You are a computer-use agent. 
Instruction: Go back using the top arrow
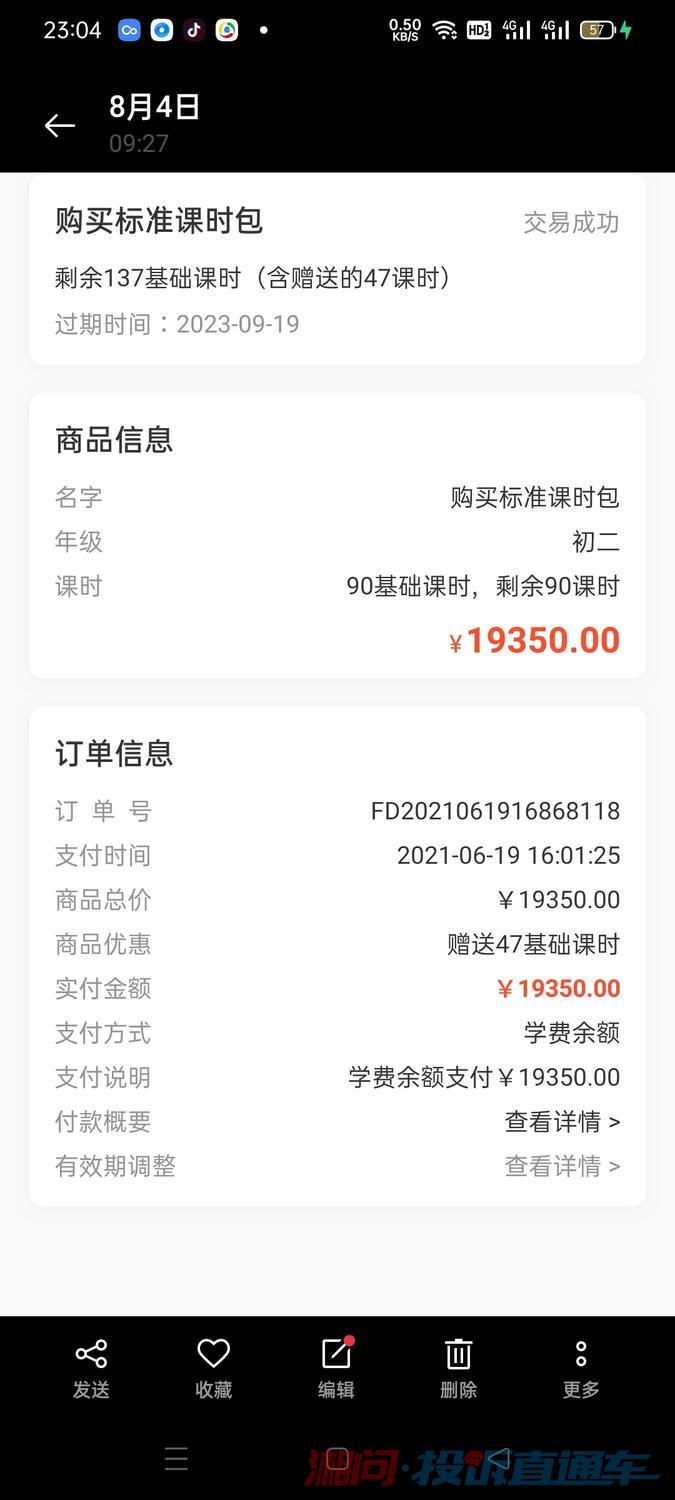click(x=60, y=126)
